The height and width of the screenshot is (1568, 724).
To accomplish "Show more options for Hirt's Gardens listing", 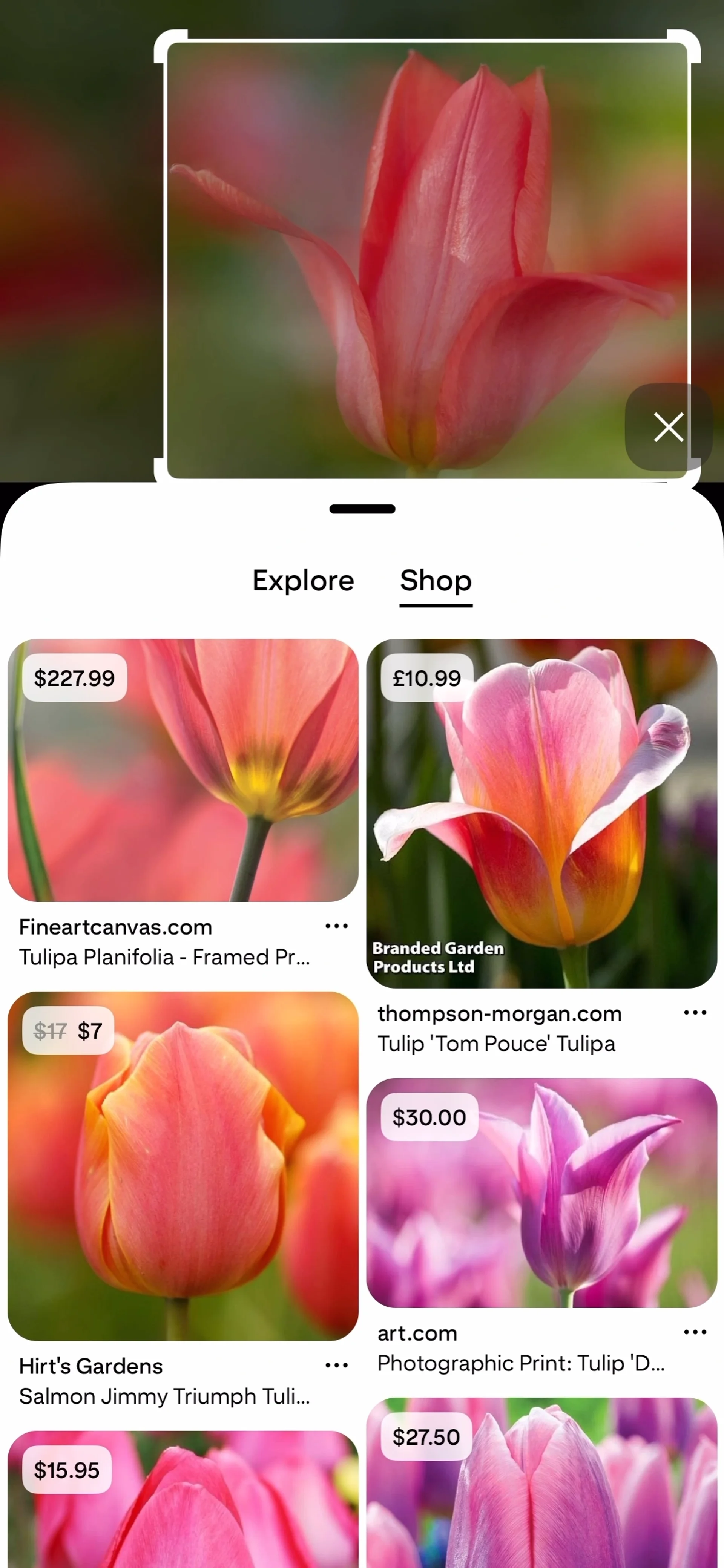I will [336, 1365].
